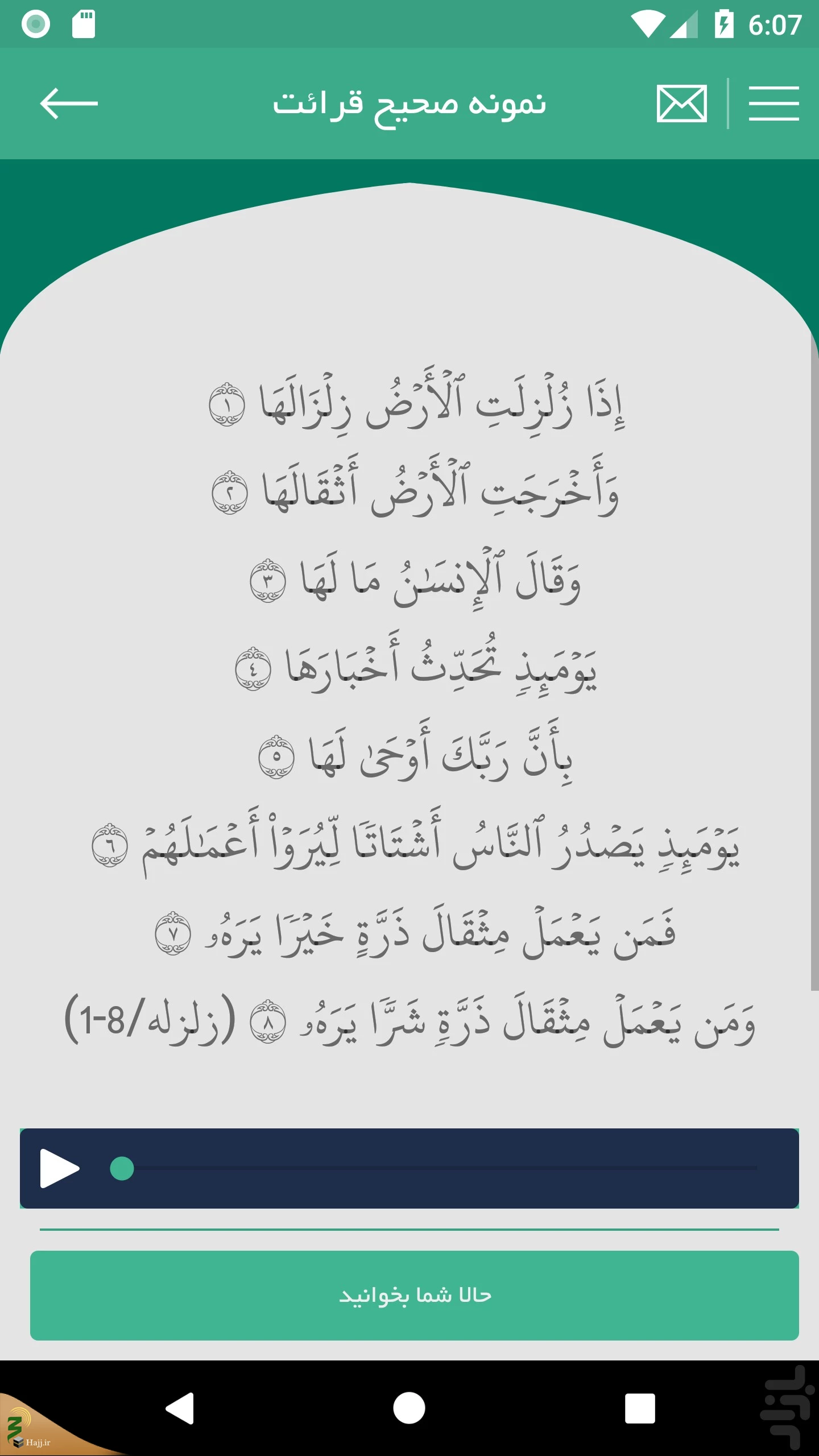Go to the home screen
Image resolution: width=819 pixels, height=1456 pixels.
click(x=409, y=1408)
